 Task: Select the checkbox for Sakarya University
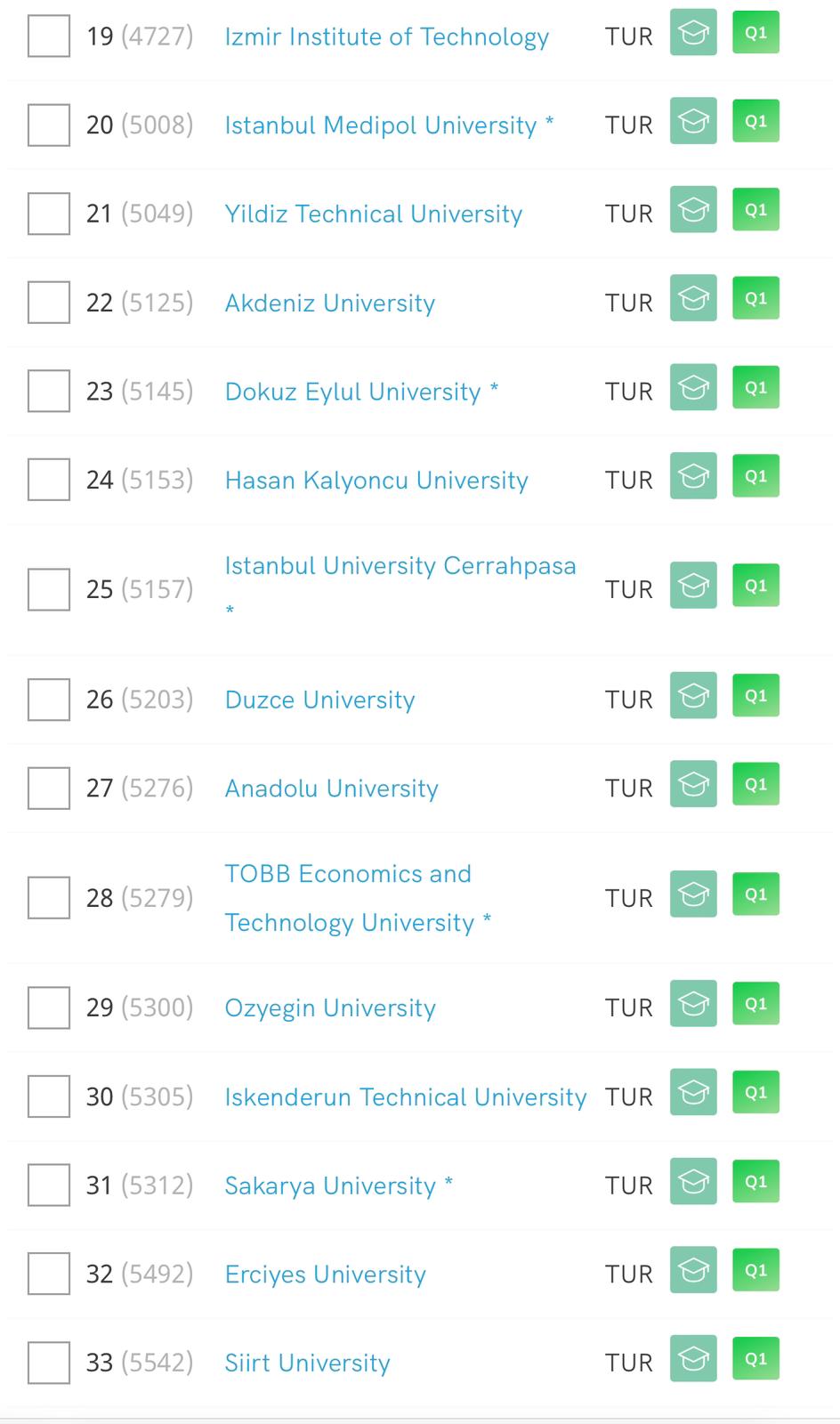click(x=49, y=1185)
